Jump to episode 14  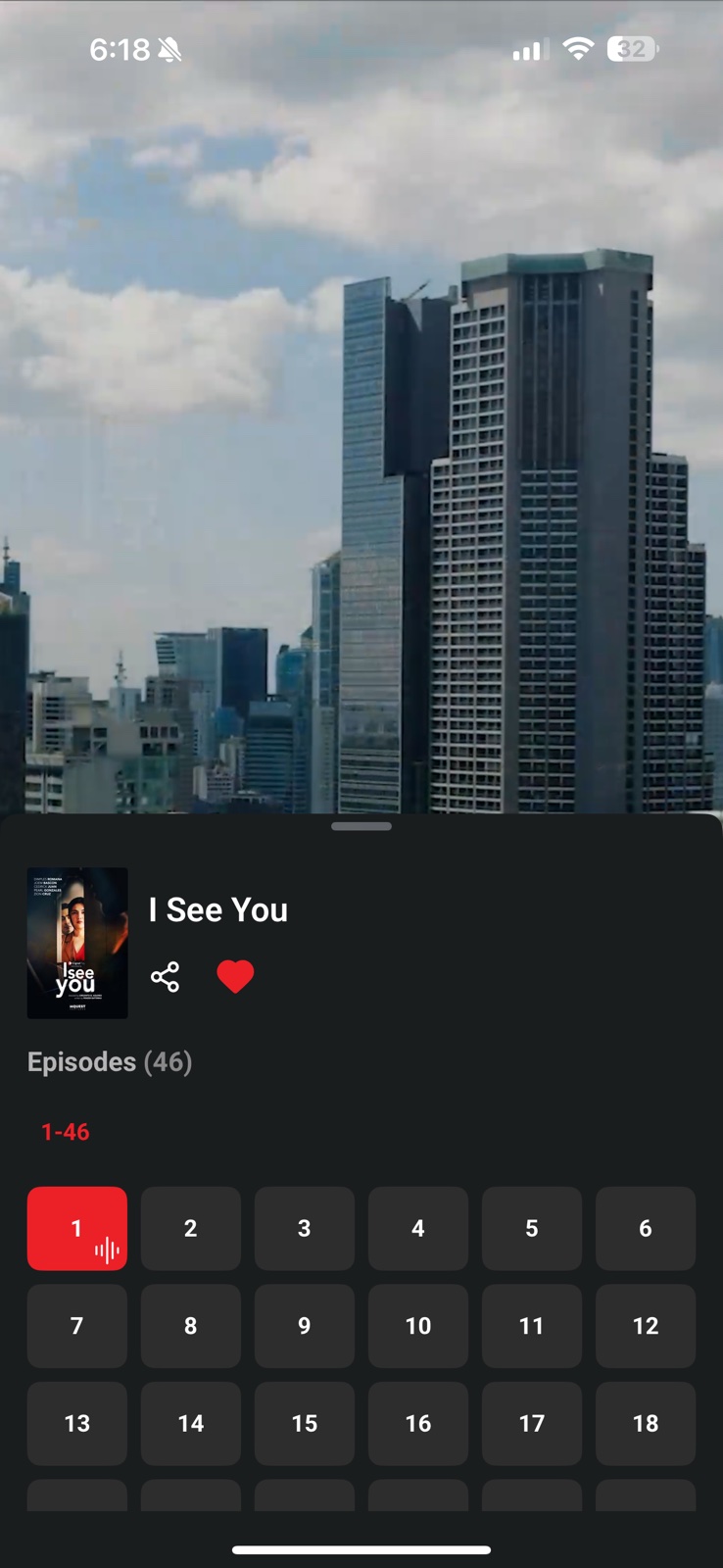coord(191,1423)
